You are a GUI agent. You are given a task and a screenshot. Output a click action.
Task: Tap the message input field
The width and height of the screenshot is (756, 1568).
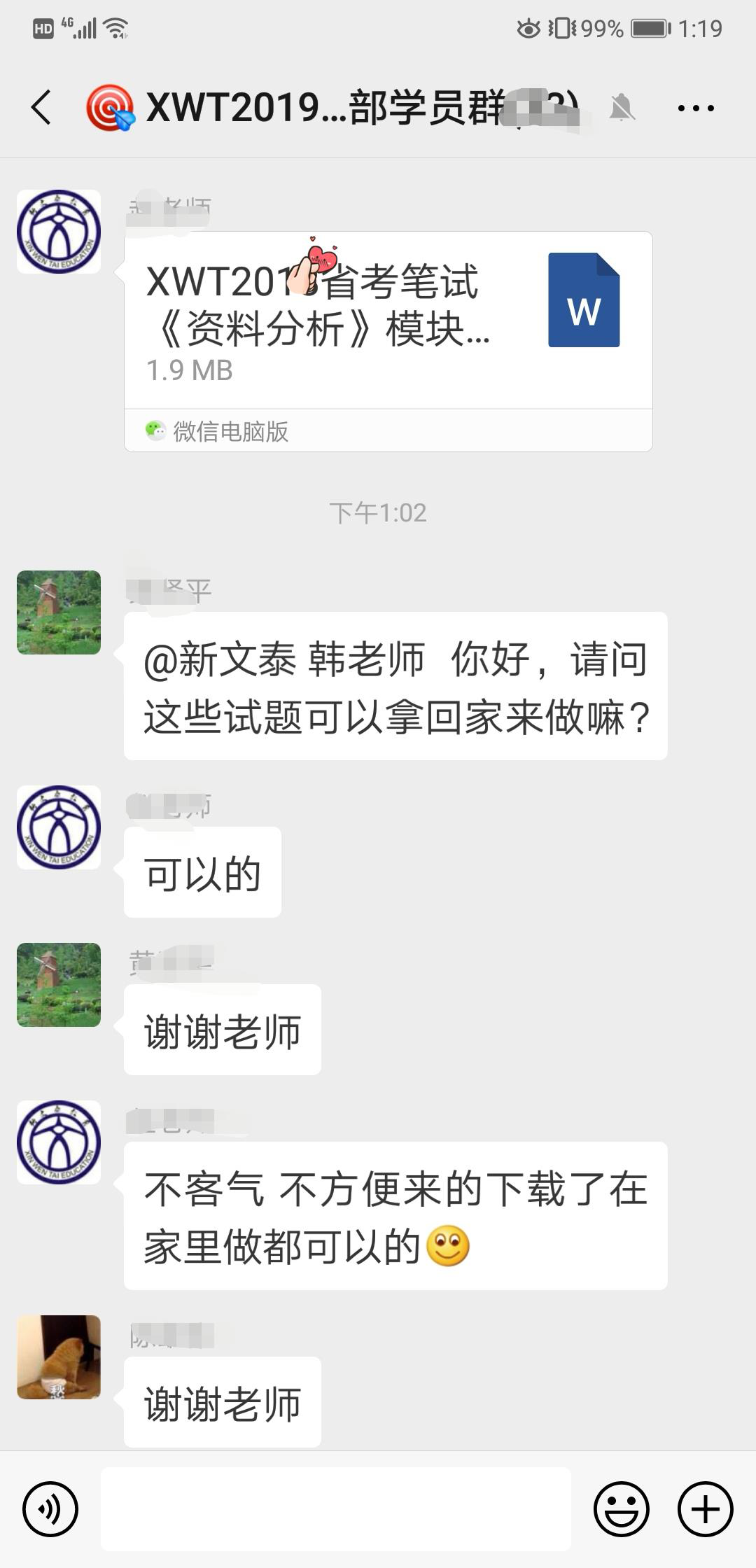336,1509
